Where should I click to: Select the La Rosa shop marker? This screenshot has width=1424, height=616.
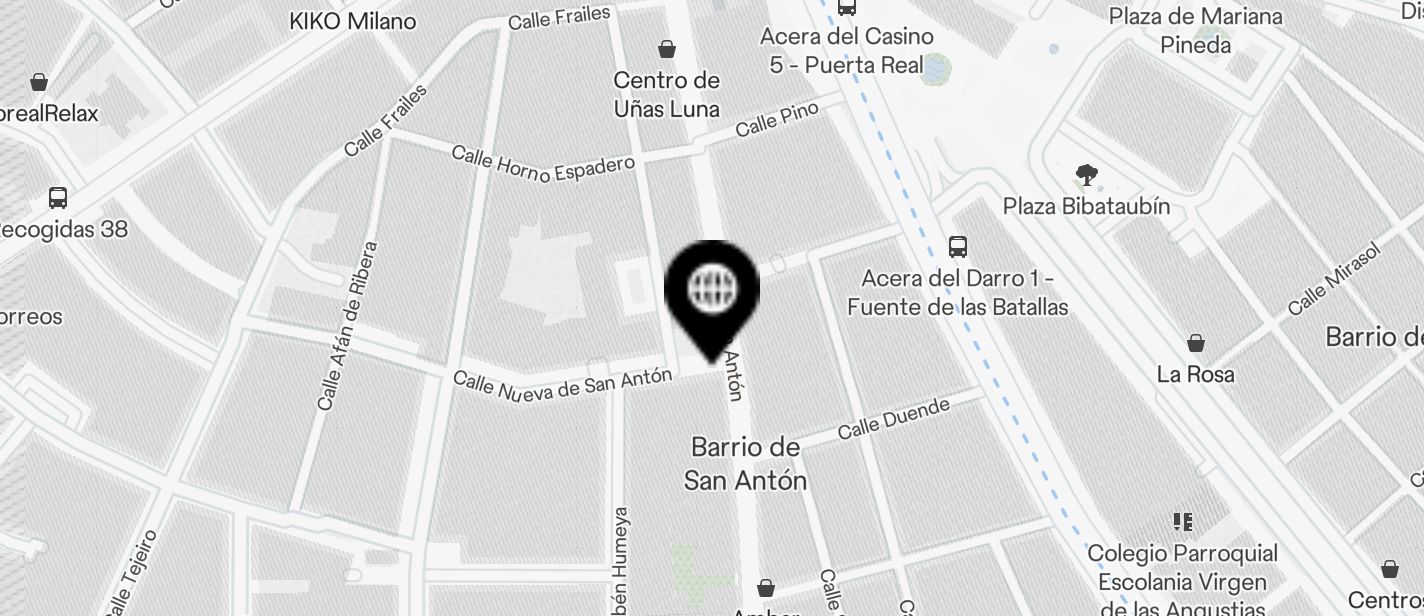(1196, 344)
